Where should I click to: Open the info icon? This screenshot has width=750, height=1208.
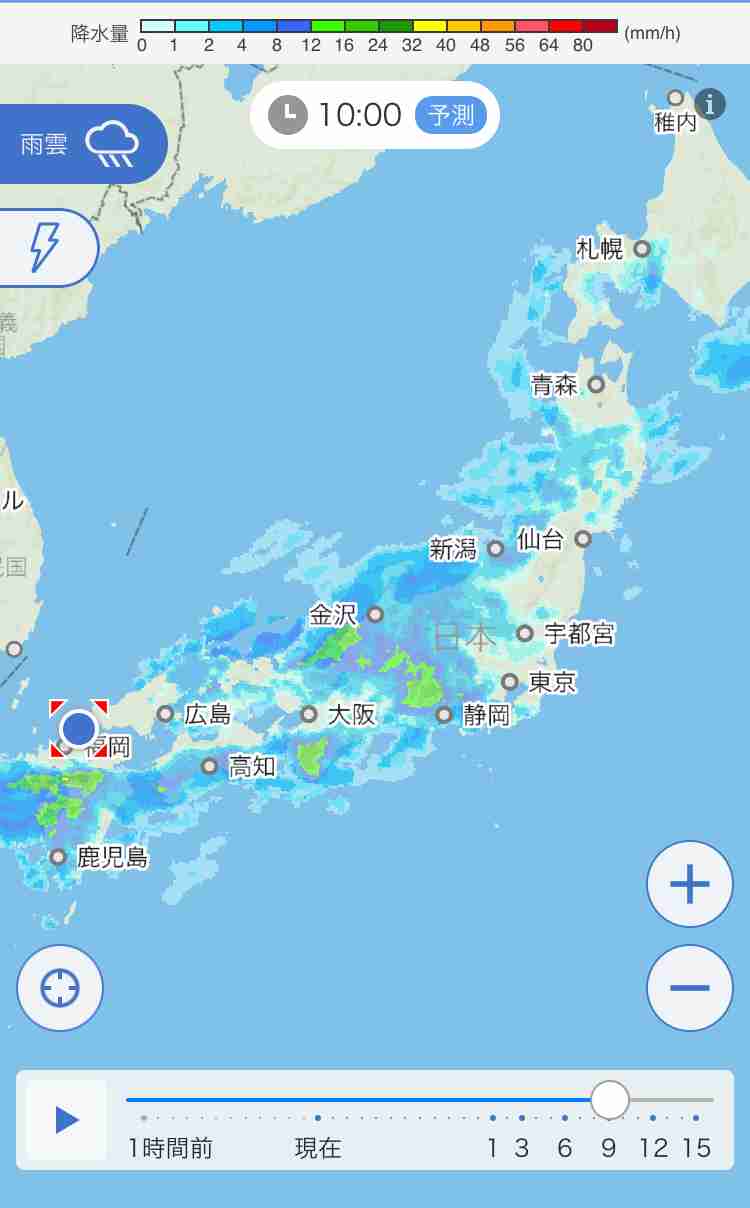(x=710, y=103)
